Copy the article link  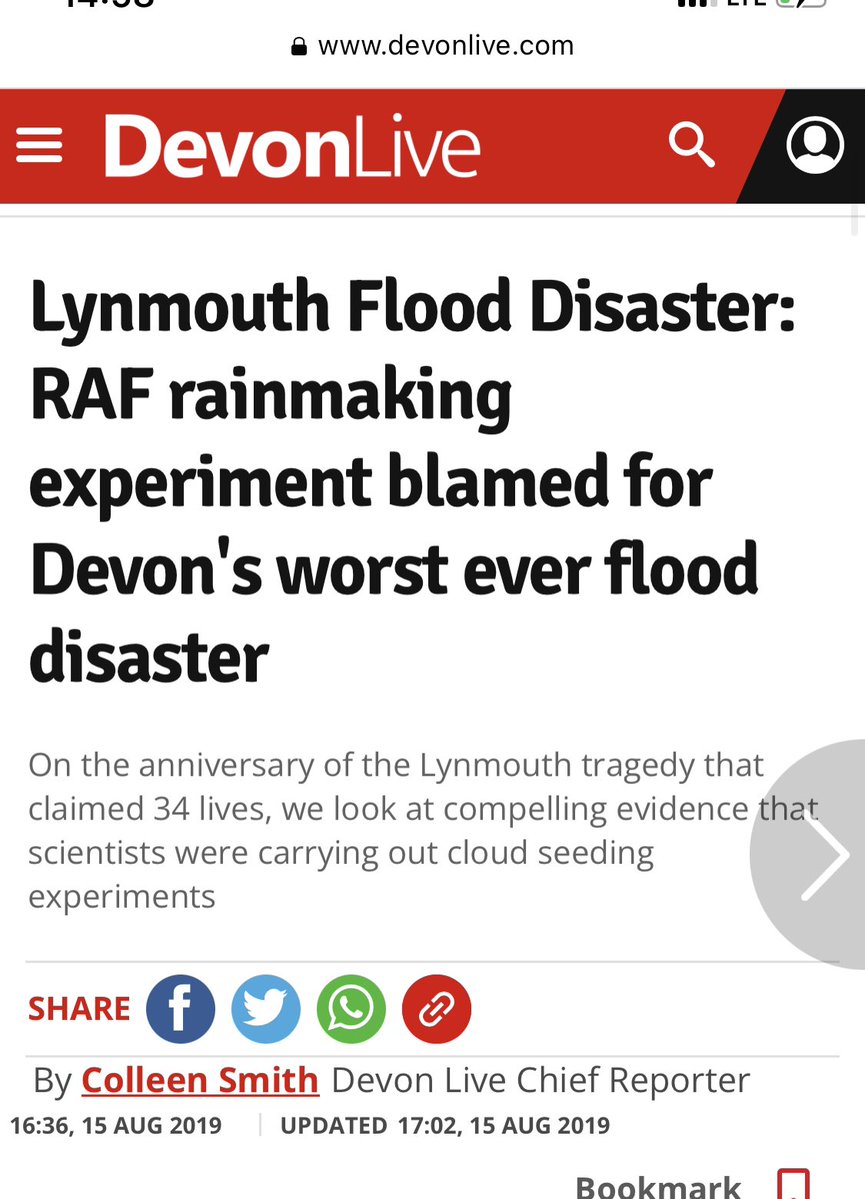tap(436, 1009)
